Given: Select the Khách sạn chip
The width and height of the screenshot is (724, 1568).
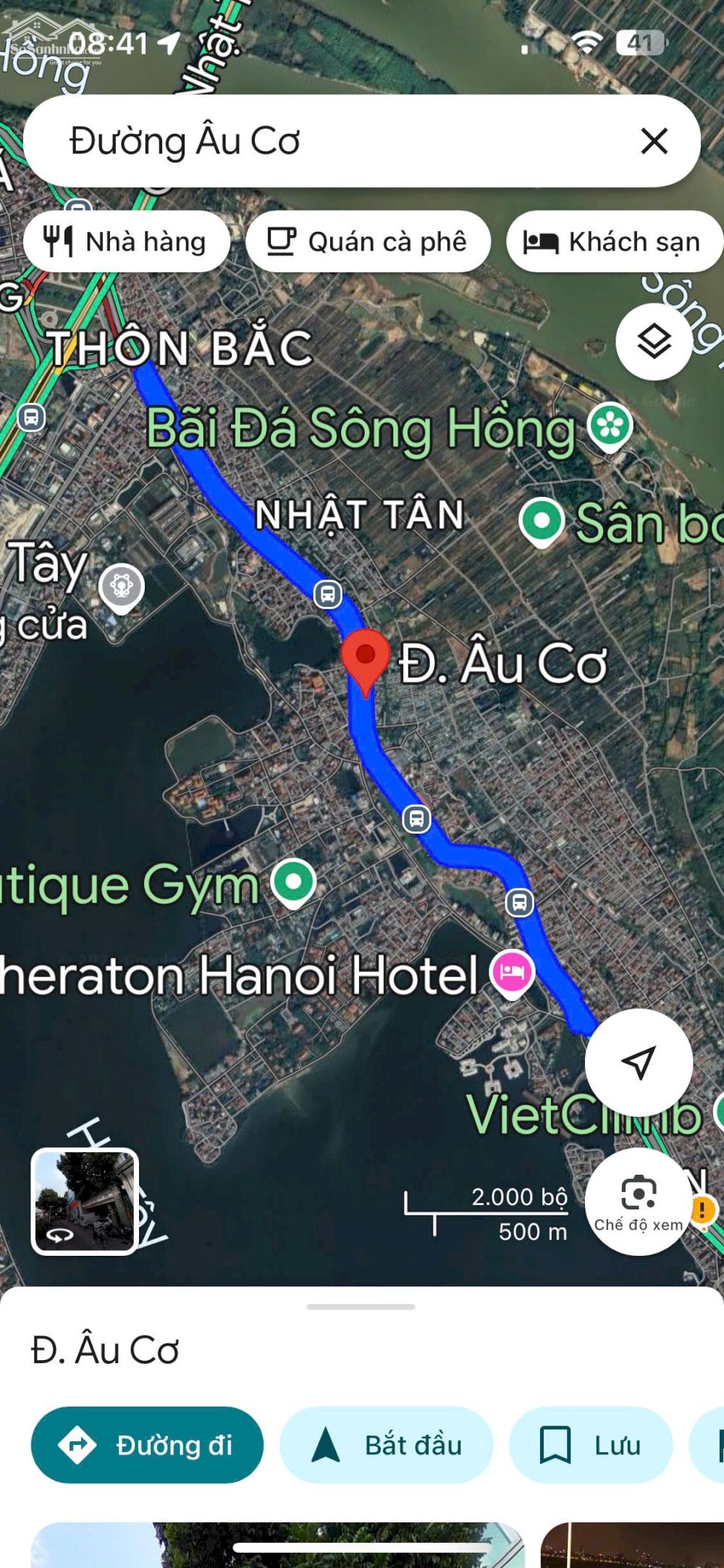Looking at the screenshot, I should 614,242.
